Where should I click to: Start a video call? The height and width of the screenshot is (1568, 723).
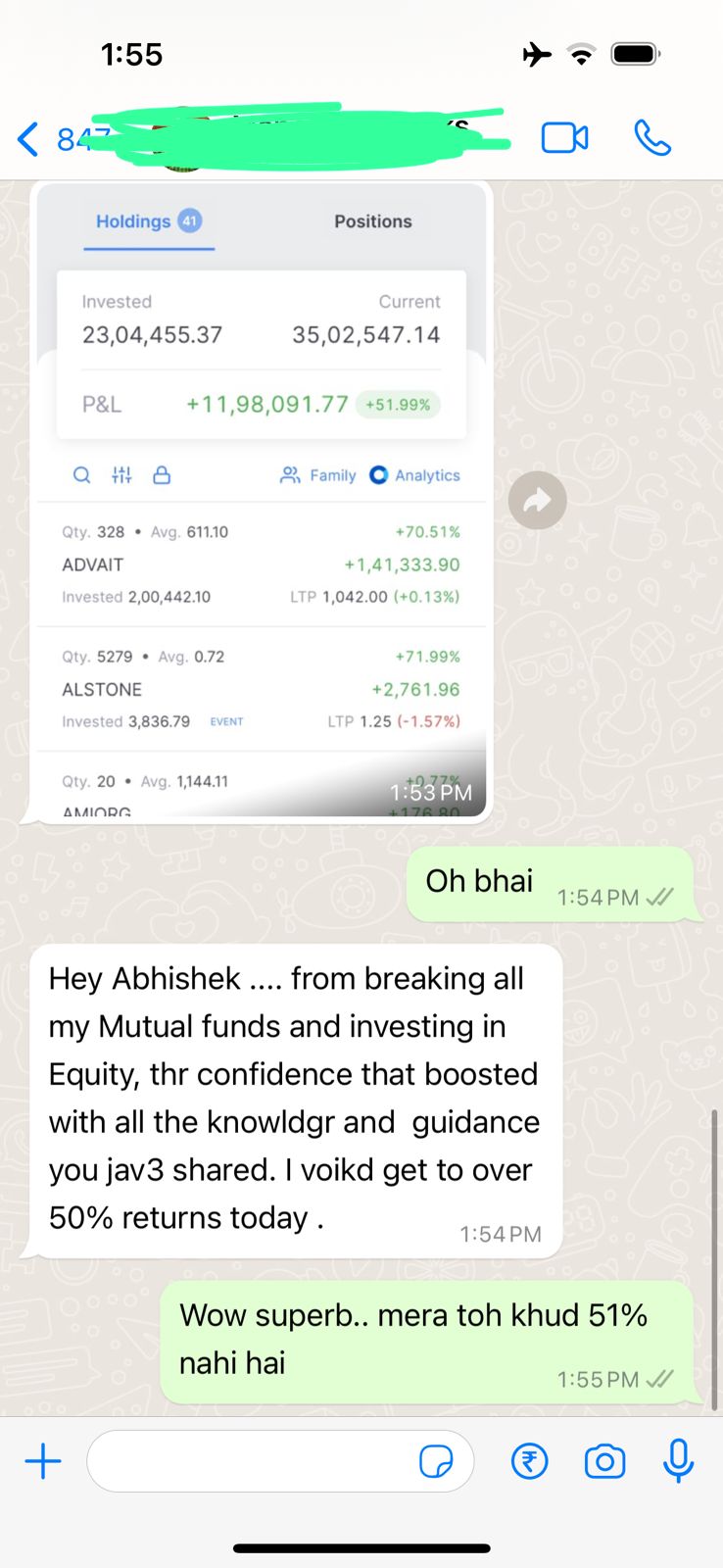[x=564, y=138]
